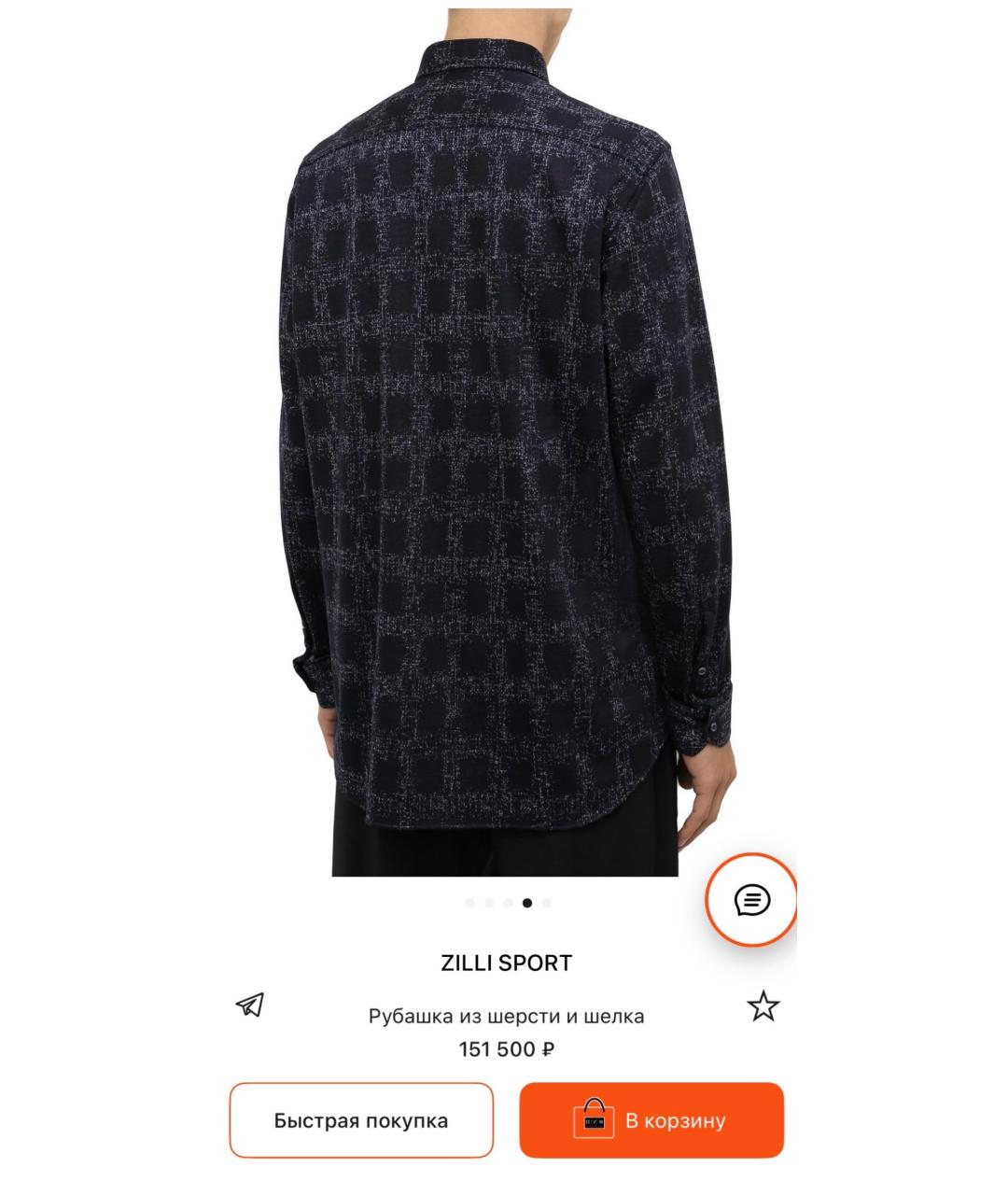Open the ZILLI SPORT brand page
This screenshot has height=1195, width=1008.
coord(506,963)
